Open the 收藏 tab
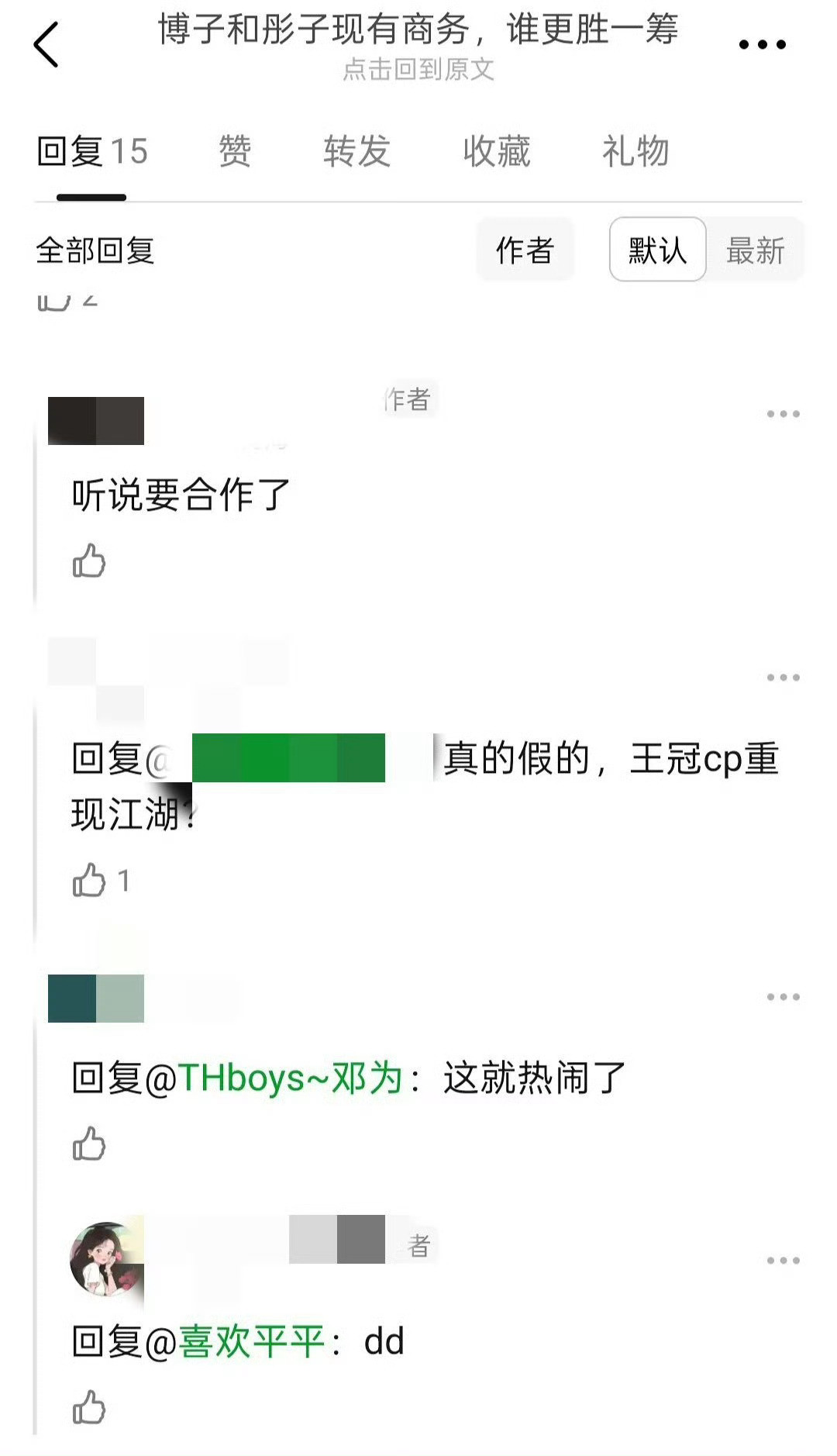 point(496,151)
